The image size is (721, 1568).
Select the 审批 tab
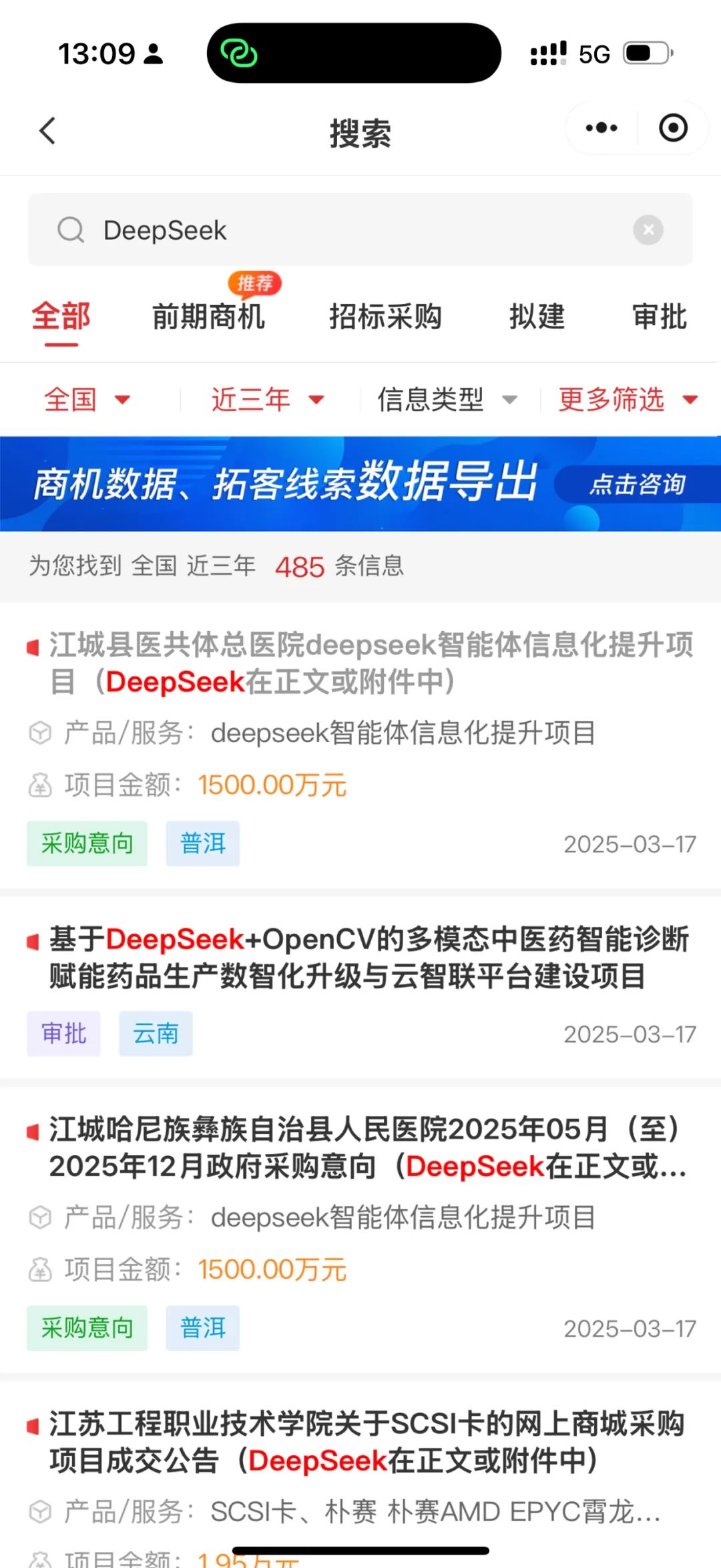[x=660, y=317]
